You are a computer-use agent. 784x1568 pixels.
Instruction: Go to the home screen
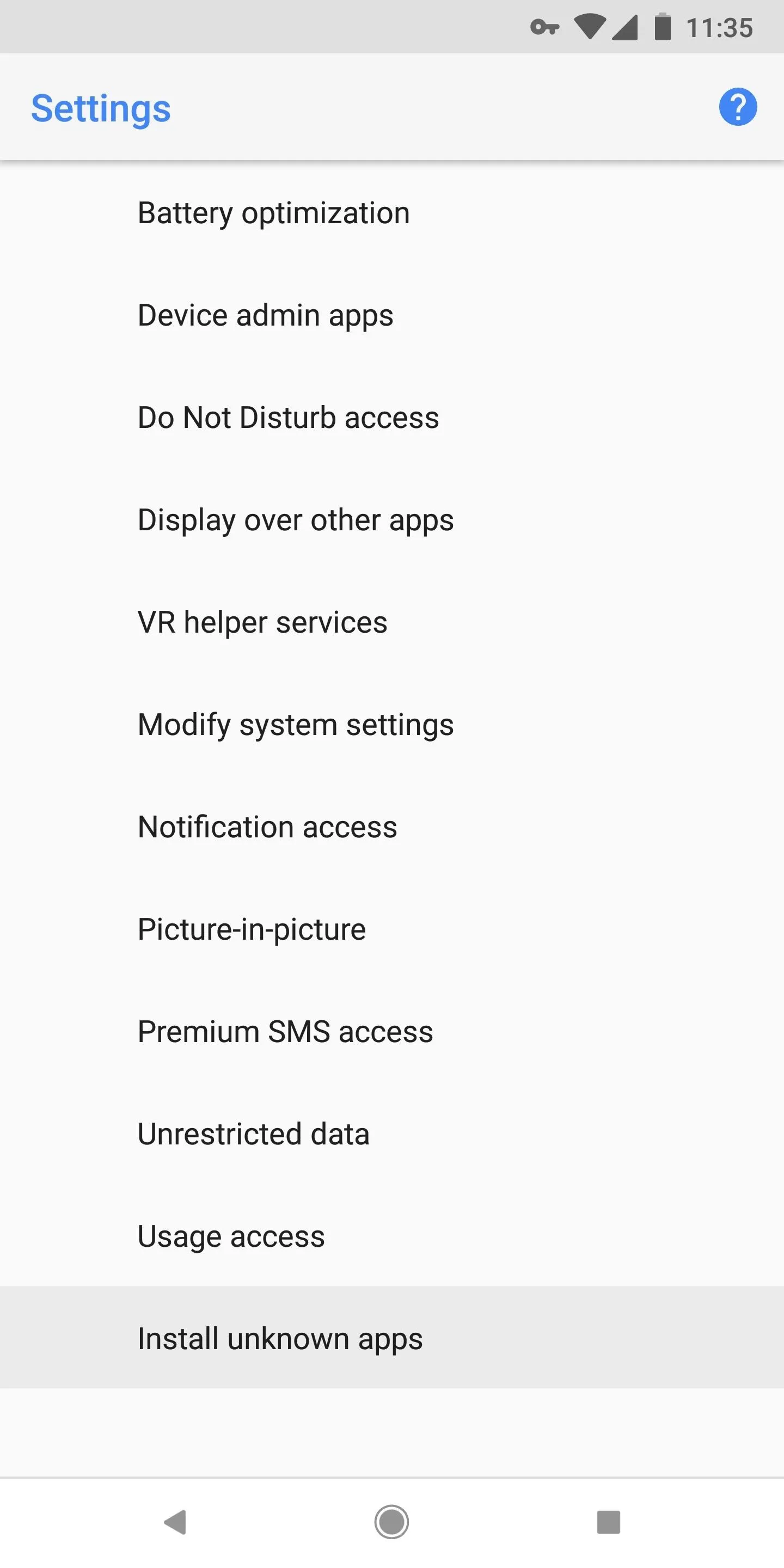coord(391,1522)
